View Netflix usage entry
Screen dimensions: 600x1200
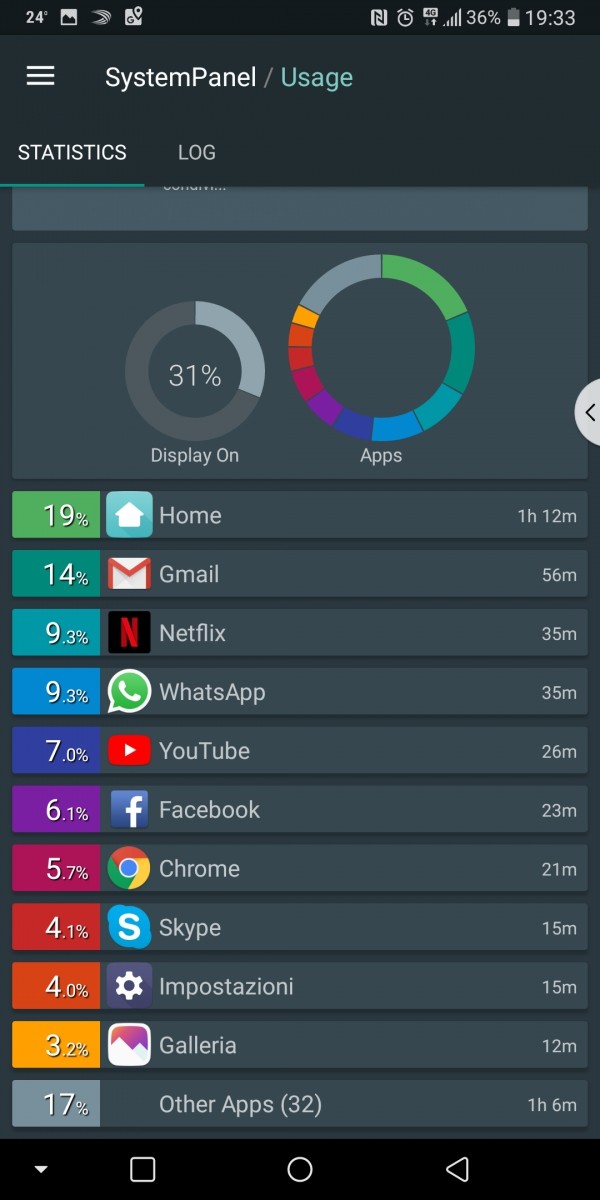(x=299, y=633)
